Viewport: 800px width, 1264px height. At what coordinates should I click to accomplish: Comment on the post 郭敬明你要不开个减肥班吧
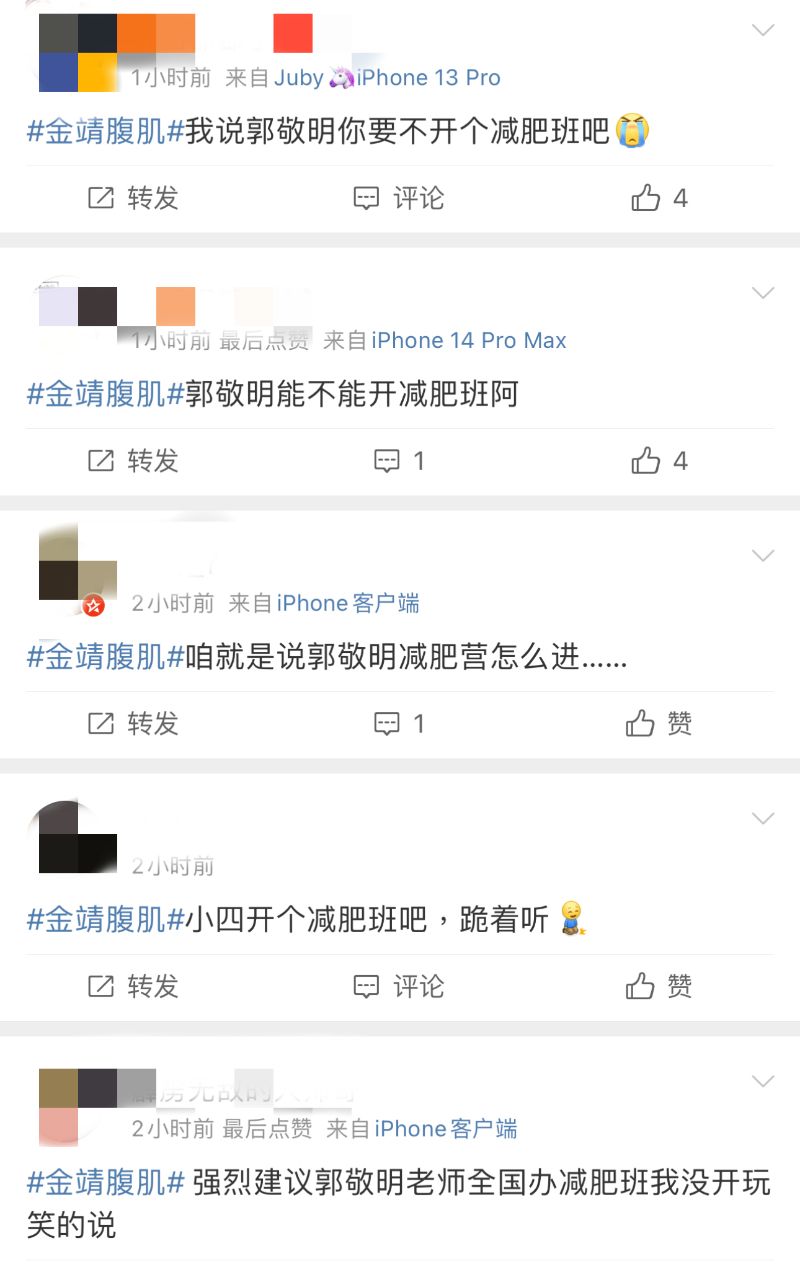(398, 198)
